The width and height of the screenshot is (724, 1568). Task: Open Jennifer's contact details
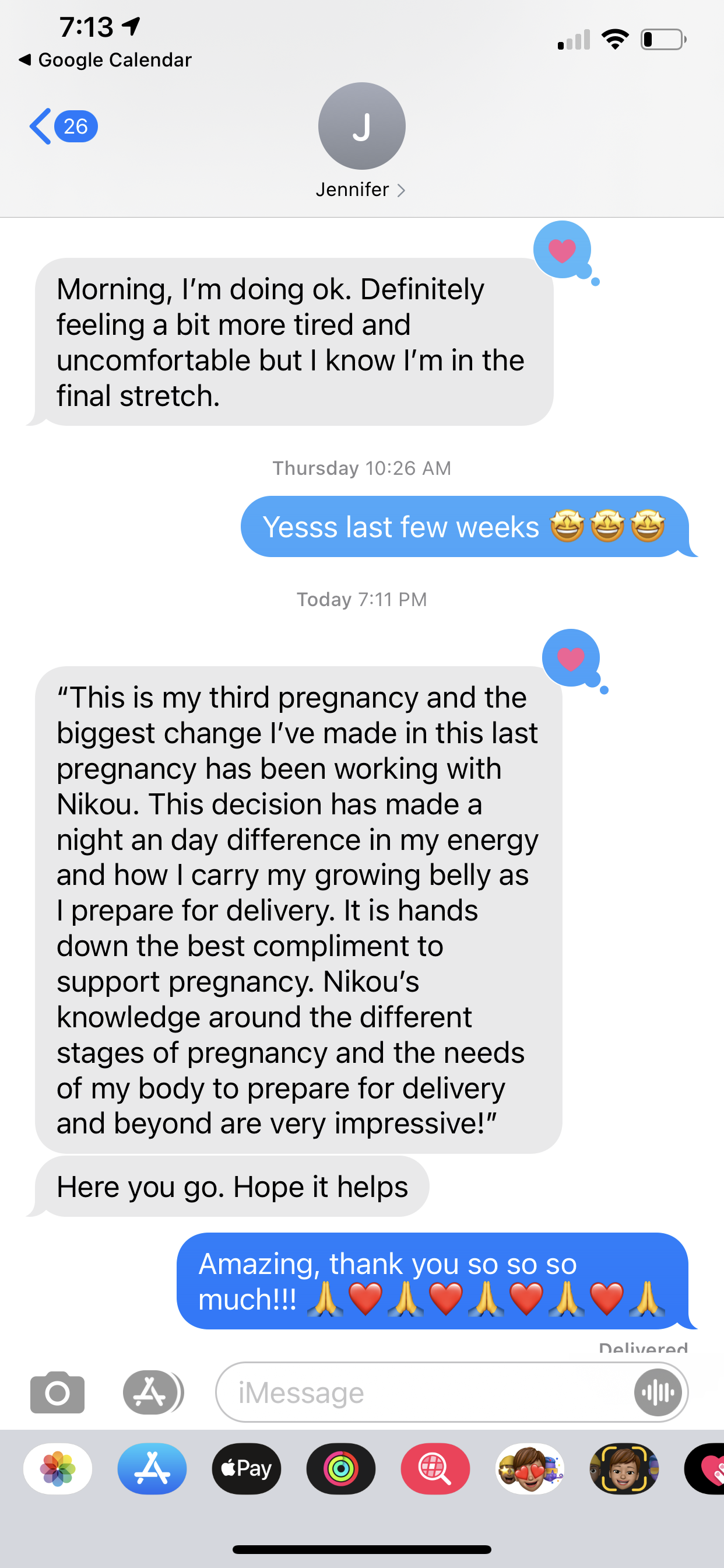(361, 190)
